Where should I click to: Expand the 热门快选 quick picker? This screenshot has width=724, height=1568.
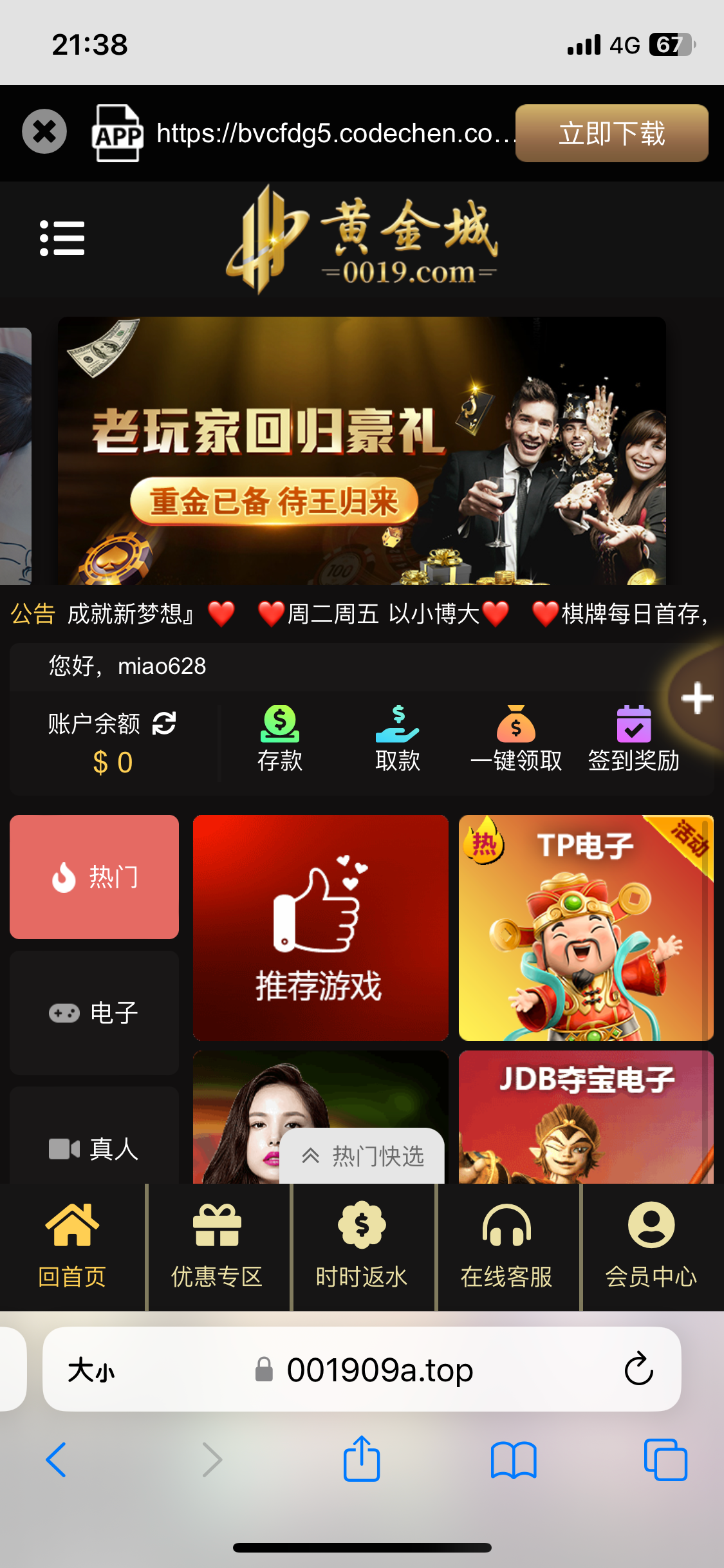(x=362, y=1157)
